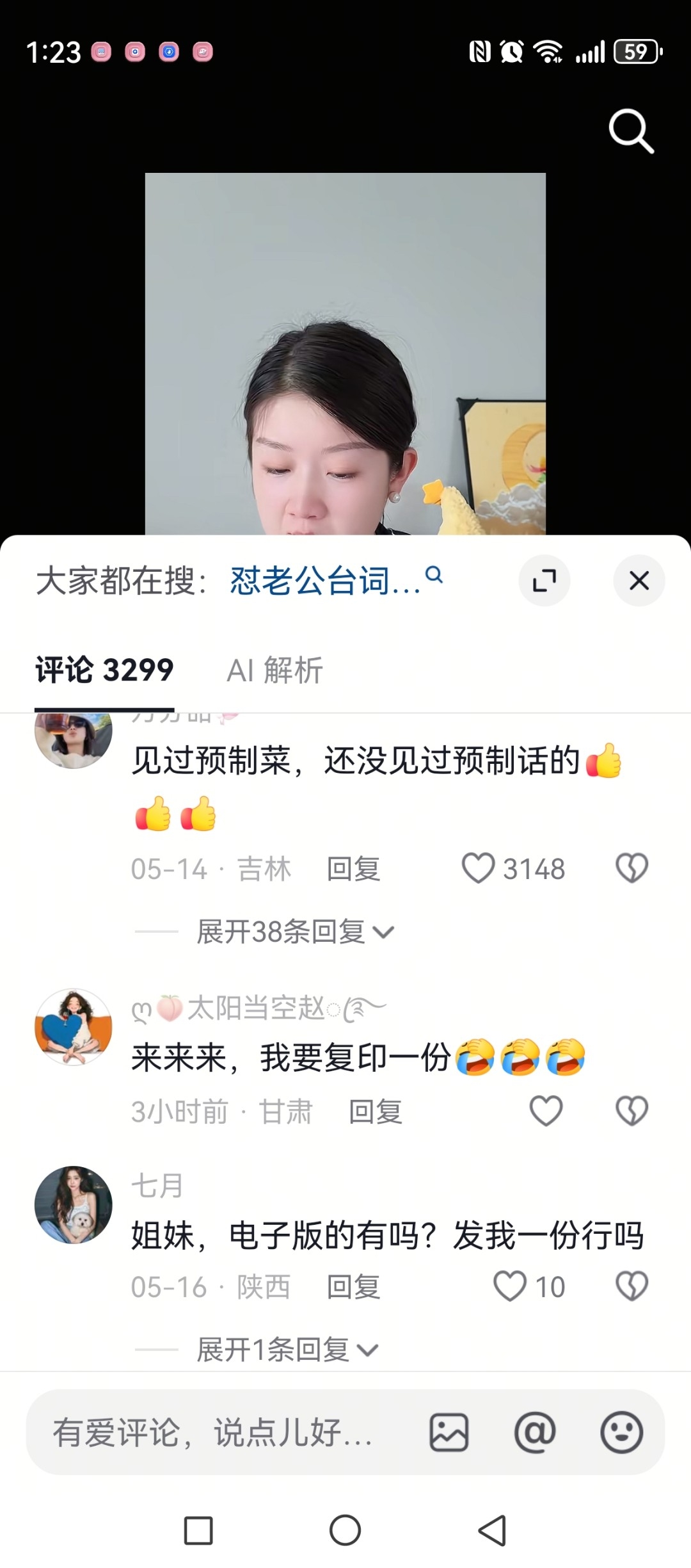
Task: Reply to 七月's comment
Action: tap(353, 1287)
